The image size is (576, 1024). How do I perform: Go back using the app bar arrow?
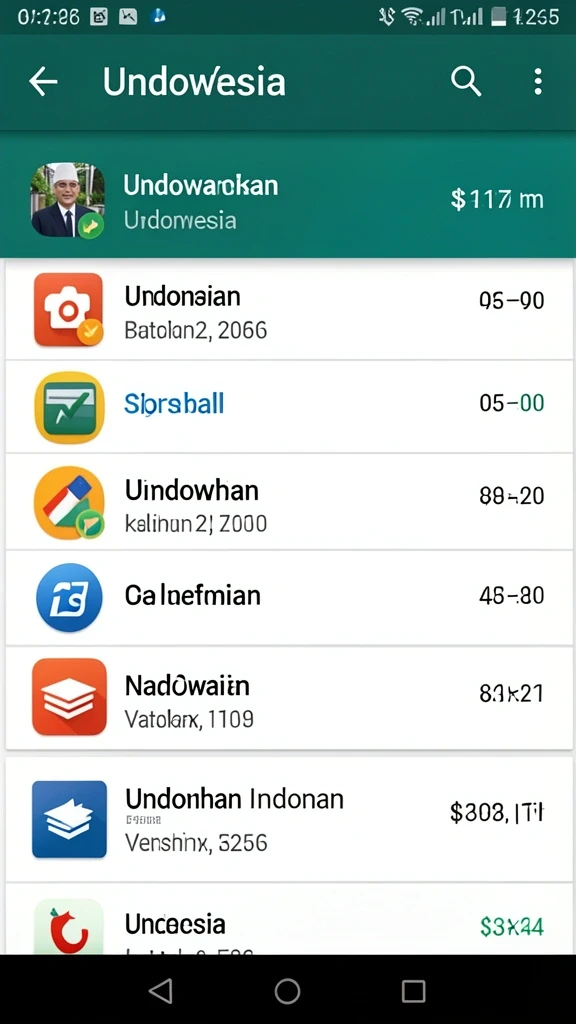tap(43, 82)
